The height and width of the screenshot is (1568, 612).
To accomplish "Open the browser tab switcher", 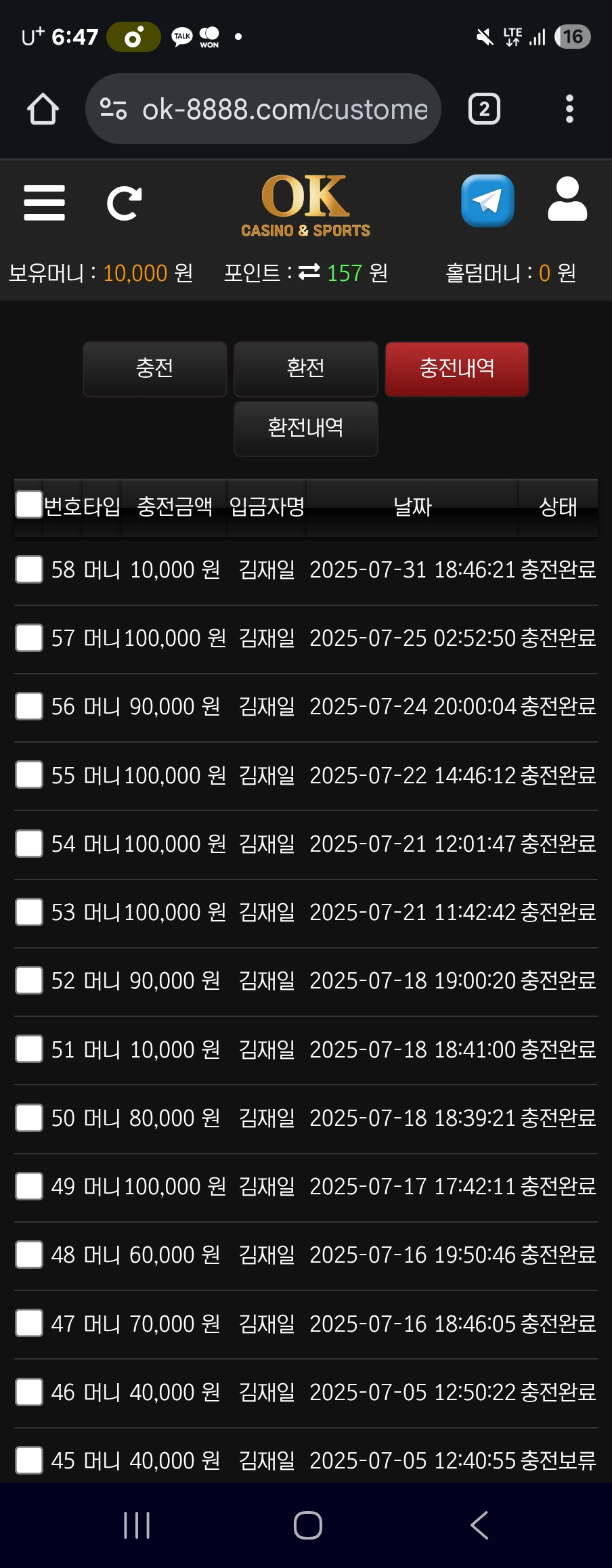I will [x=484, y=109].
